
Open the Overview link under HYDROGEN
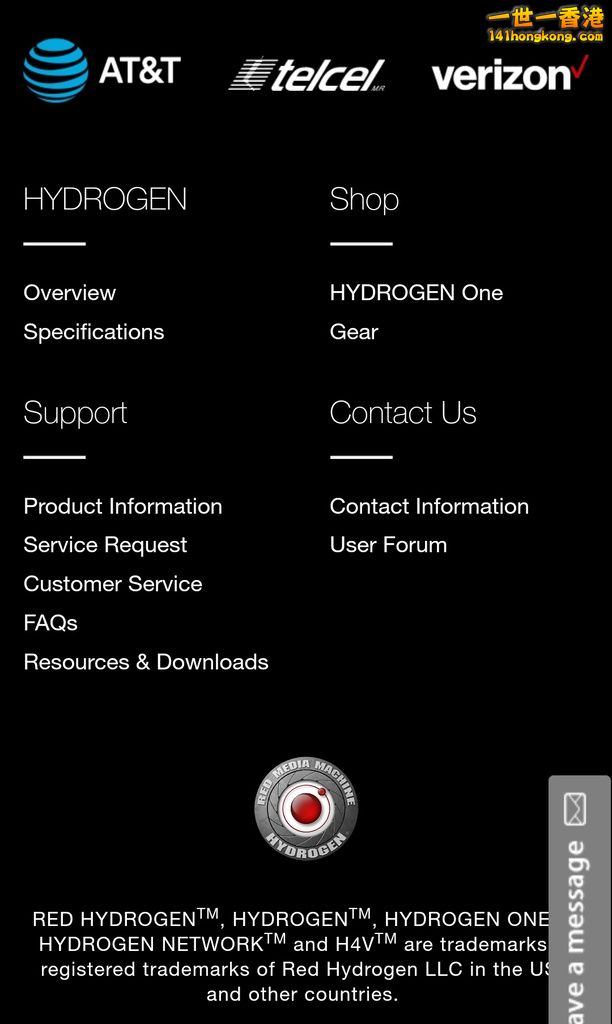pos(70,293)
